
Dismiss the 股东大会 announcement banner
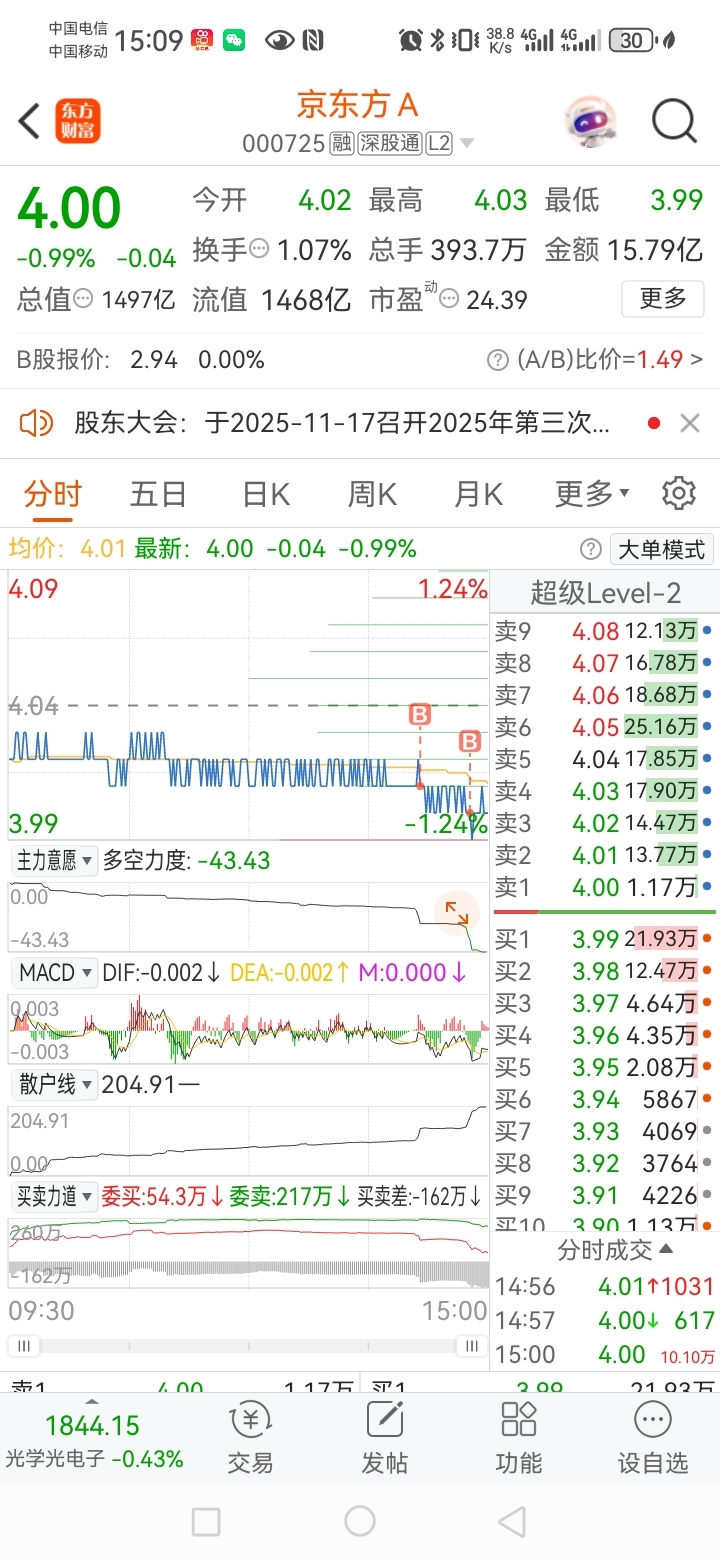tap(689, 423)
